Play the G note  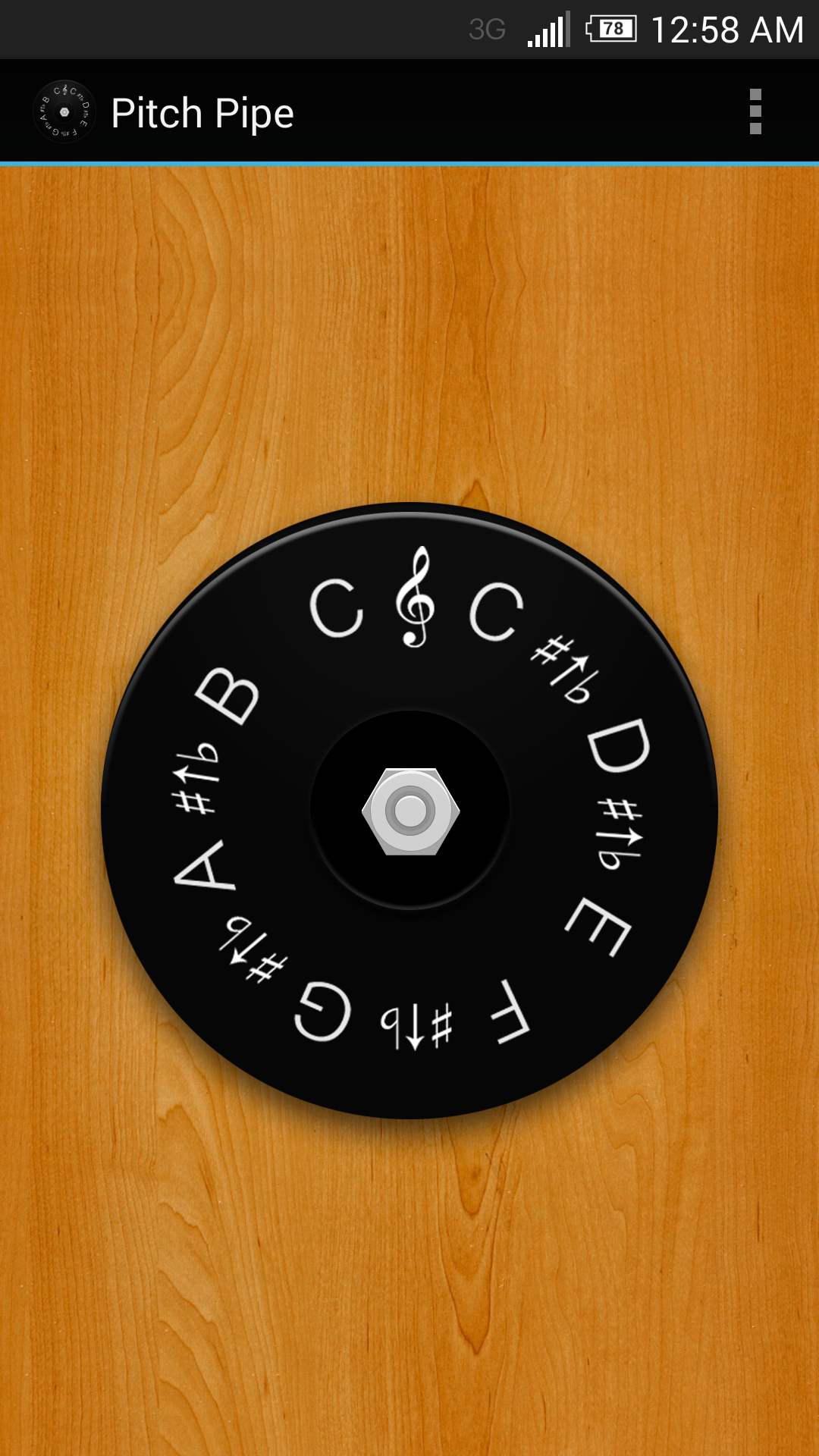point(323,1012)
